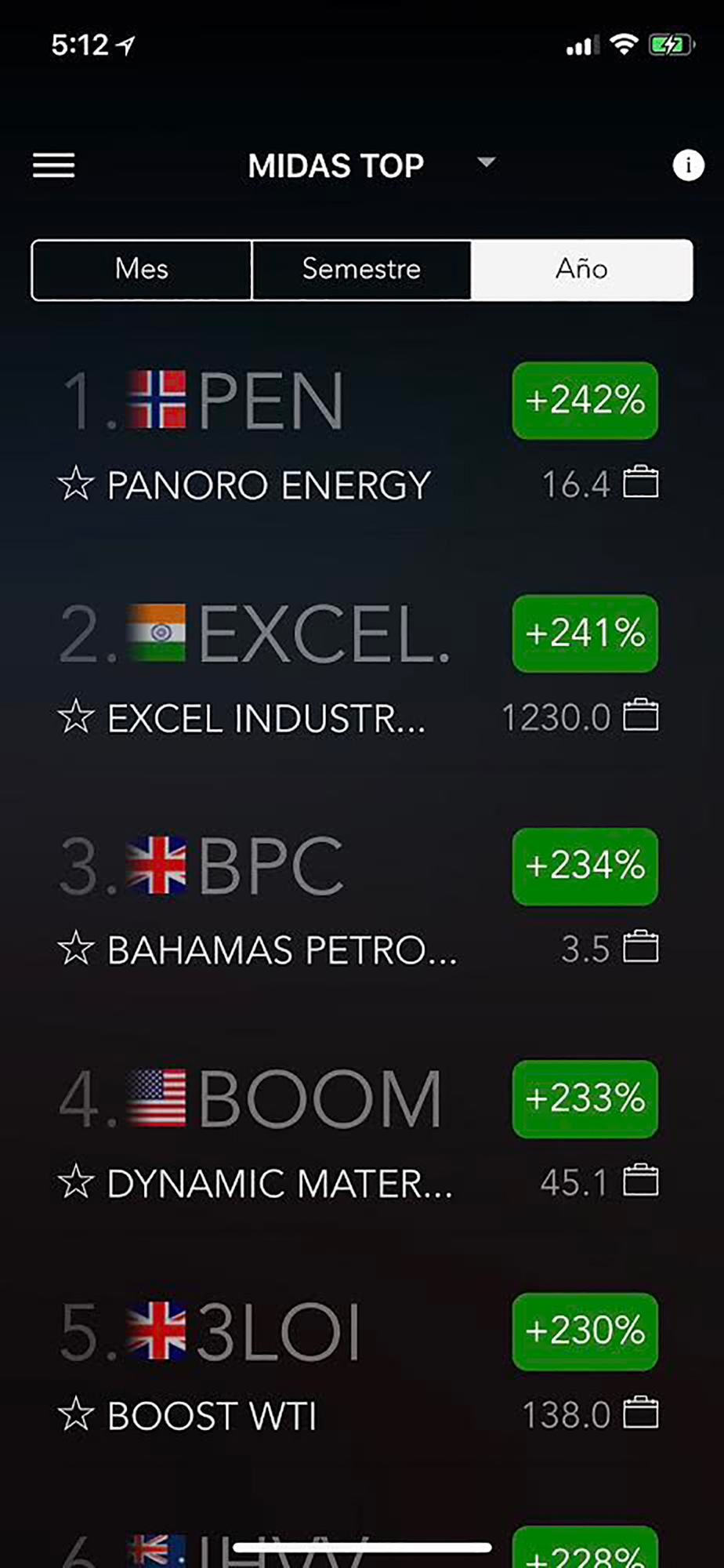Screen dimensions: 724x1568
Task: Switch to the Mes tab
Action: coord(142,269)
